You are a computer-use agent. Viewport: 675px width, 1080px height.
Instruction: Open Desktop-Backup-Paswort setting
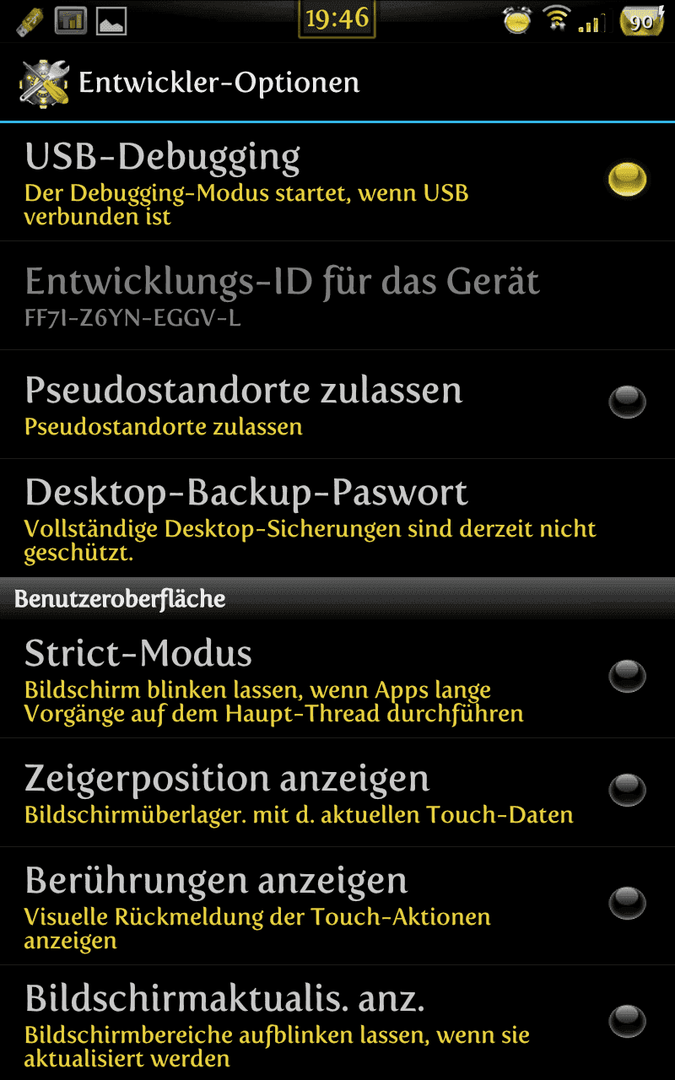(310, 517)
